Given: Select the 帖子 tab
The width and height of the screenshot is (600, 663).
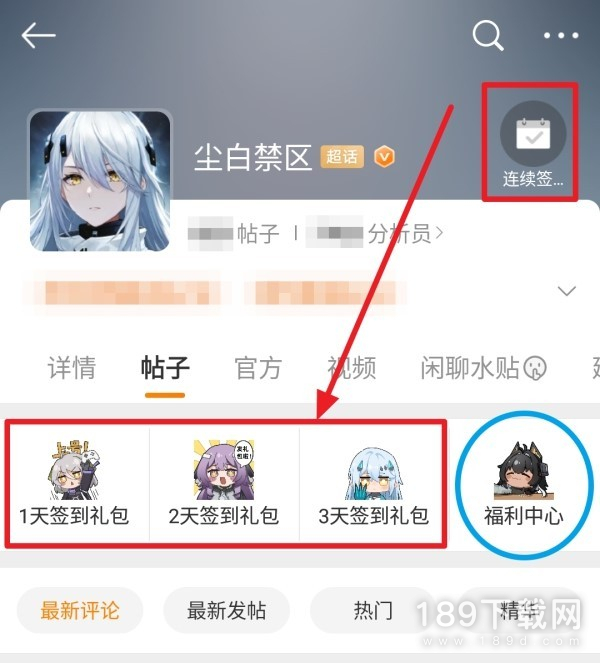Looking at the screenshot, I should coord(165,368).
